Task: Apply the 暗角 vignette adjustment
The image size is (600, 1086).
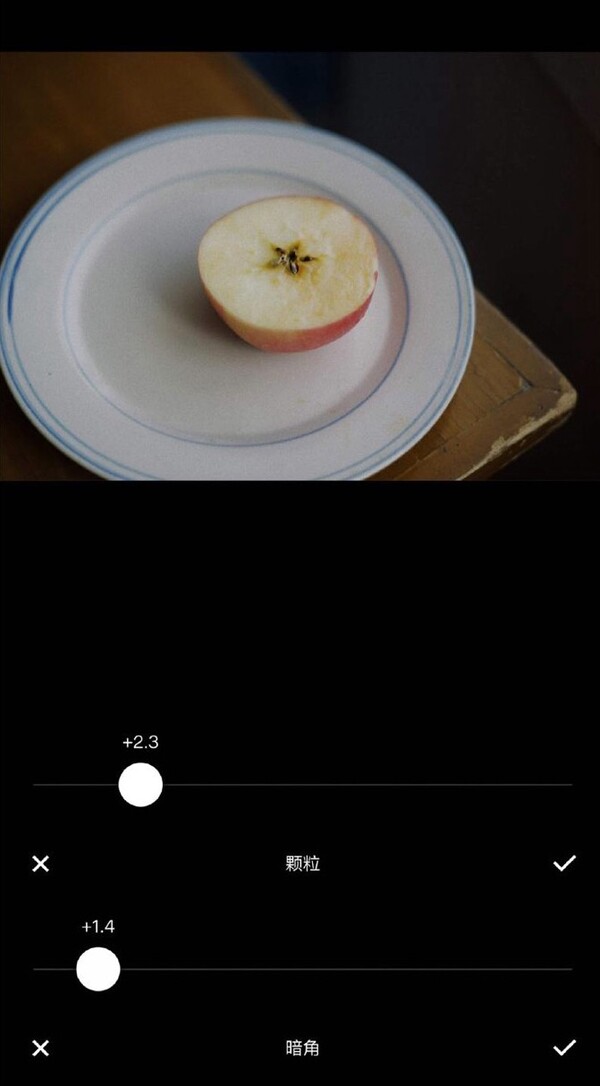Action: point(564,1048)
